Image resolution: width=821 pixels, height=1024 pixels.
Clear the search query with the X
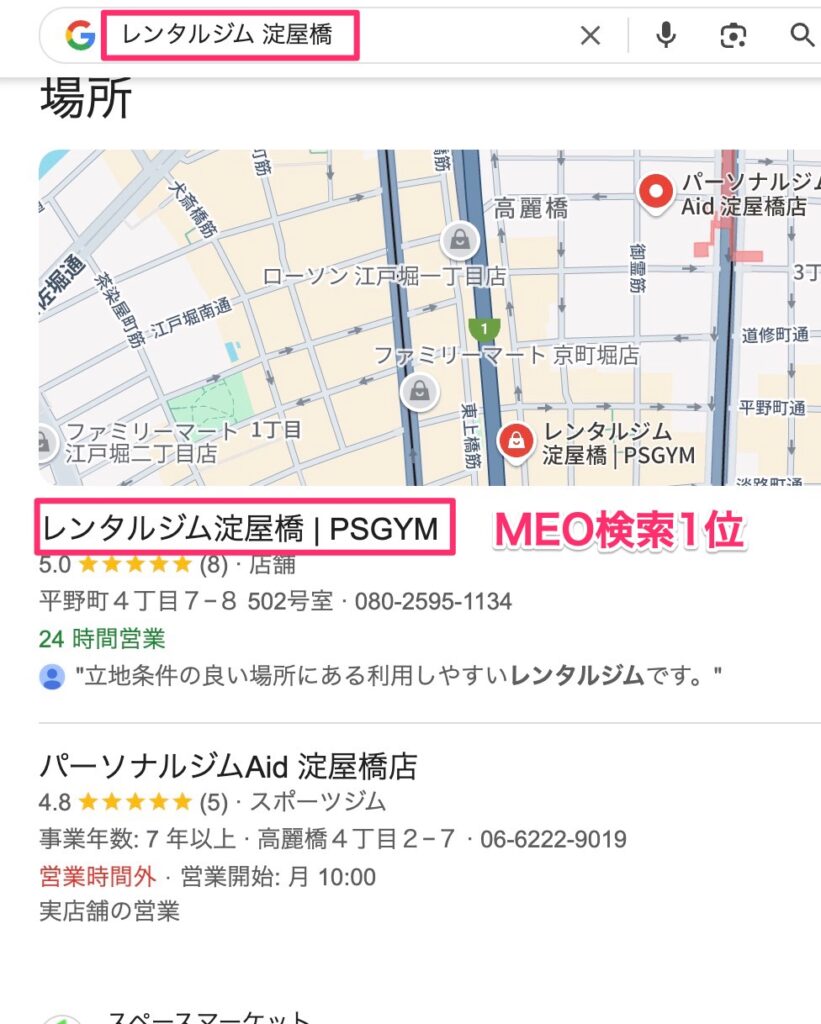[591, 36]
